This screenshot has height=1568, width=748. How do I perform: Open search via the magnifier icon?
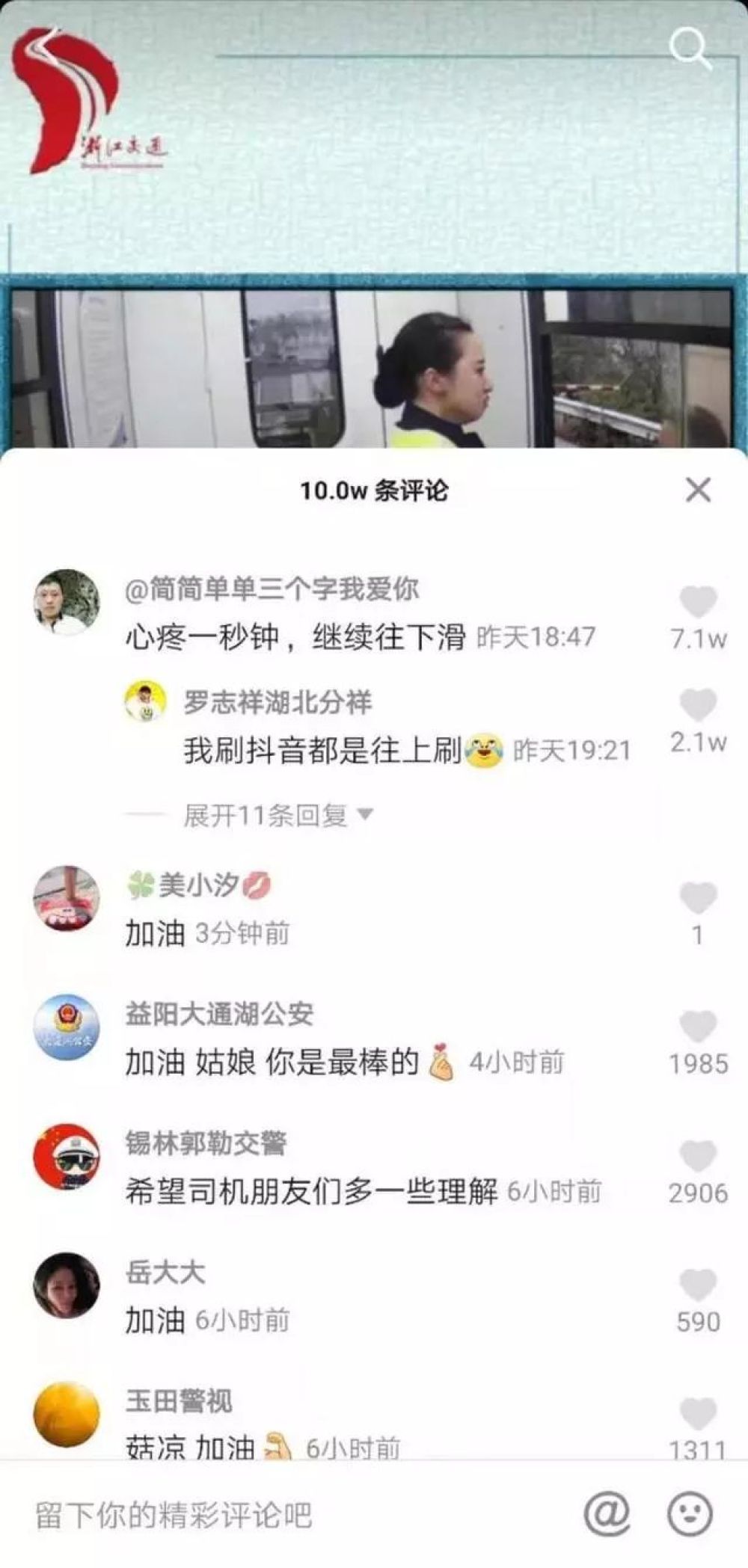pos(689,49)
